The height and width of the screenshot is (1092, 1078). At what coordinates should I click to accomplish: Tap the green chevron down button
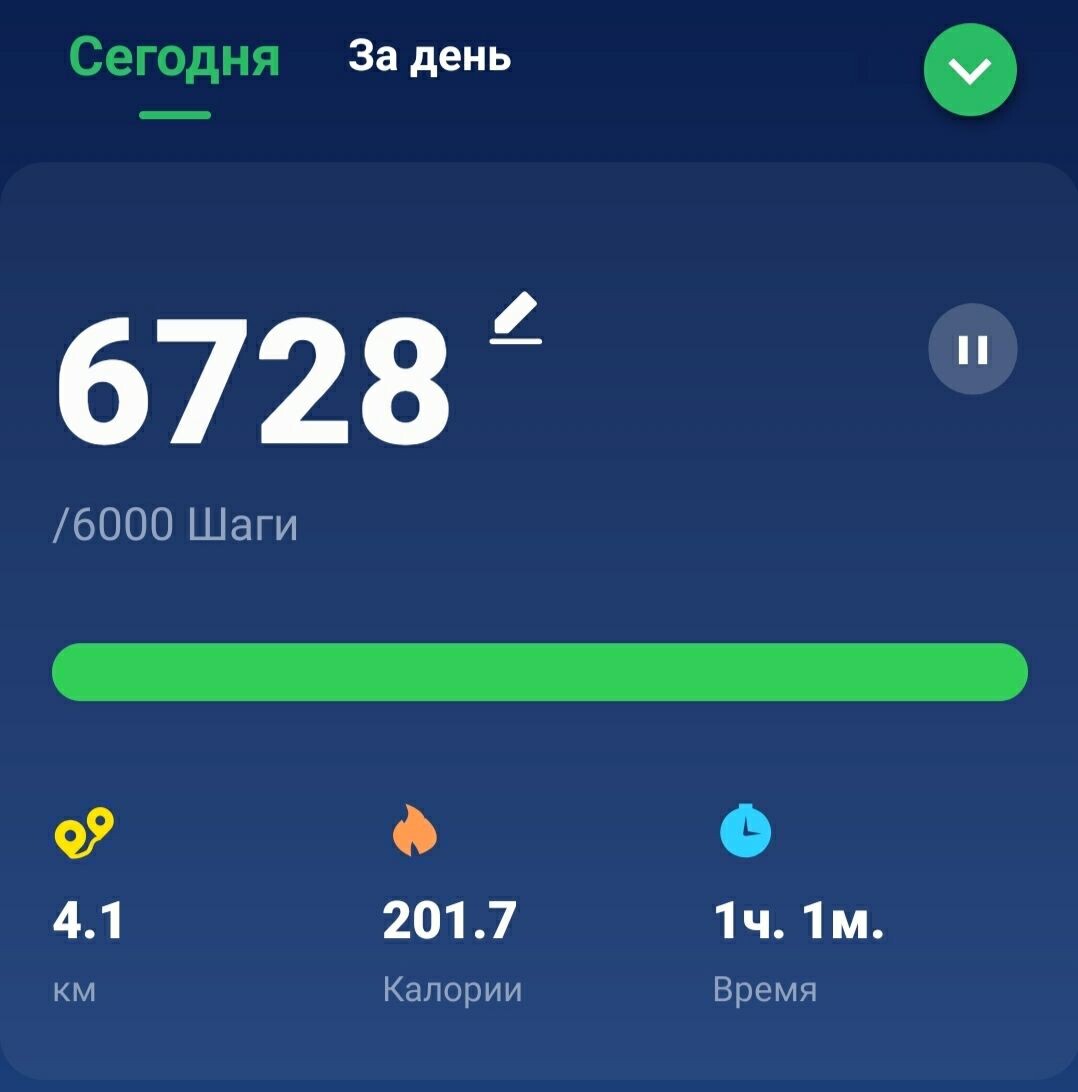(x=970, y=70)
